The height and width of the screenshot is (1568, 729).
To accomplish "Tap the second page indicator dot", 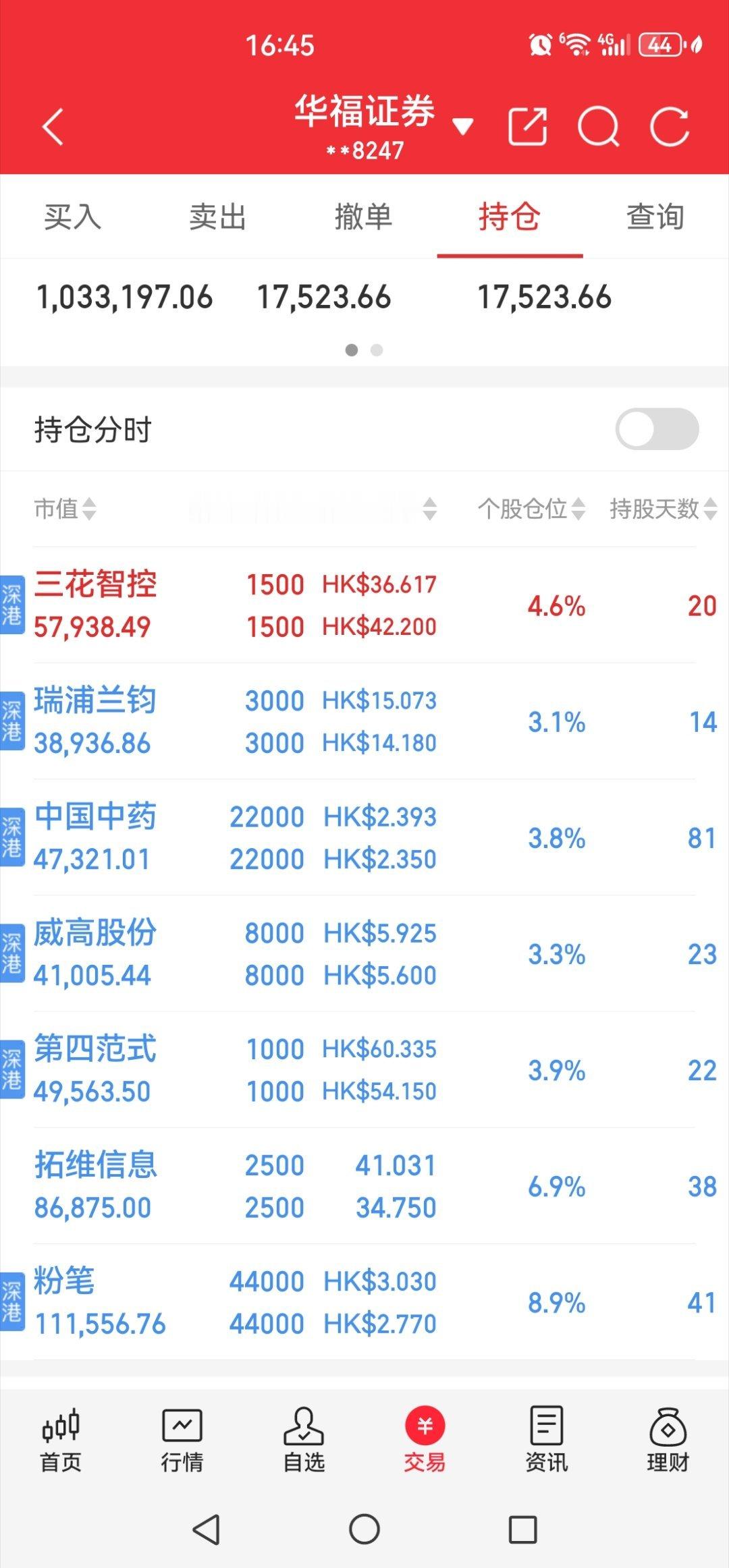I will 375,350.
